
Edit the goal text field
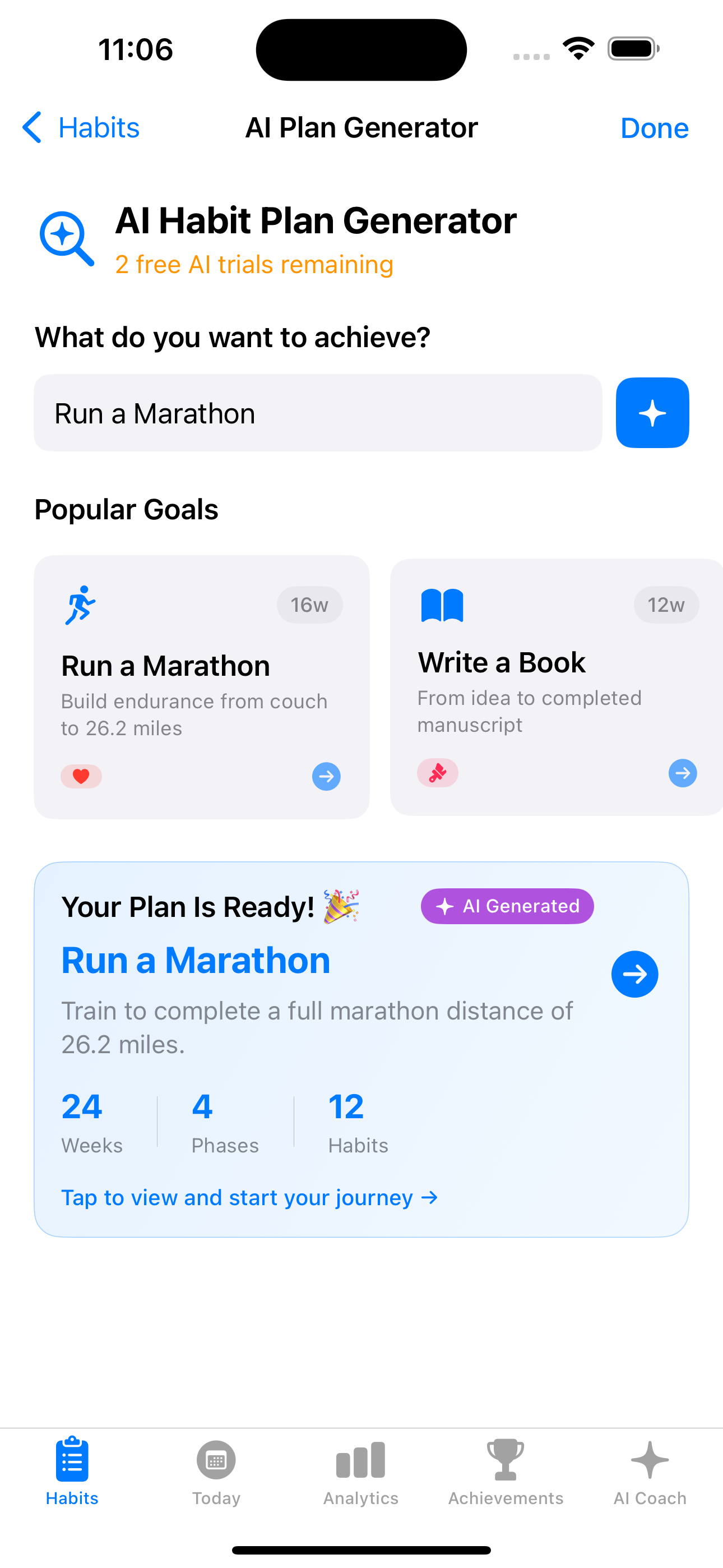pyautogui.click(x=317, y=413)
